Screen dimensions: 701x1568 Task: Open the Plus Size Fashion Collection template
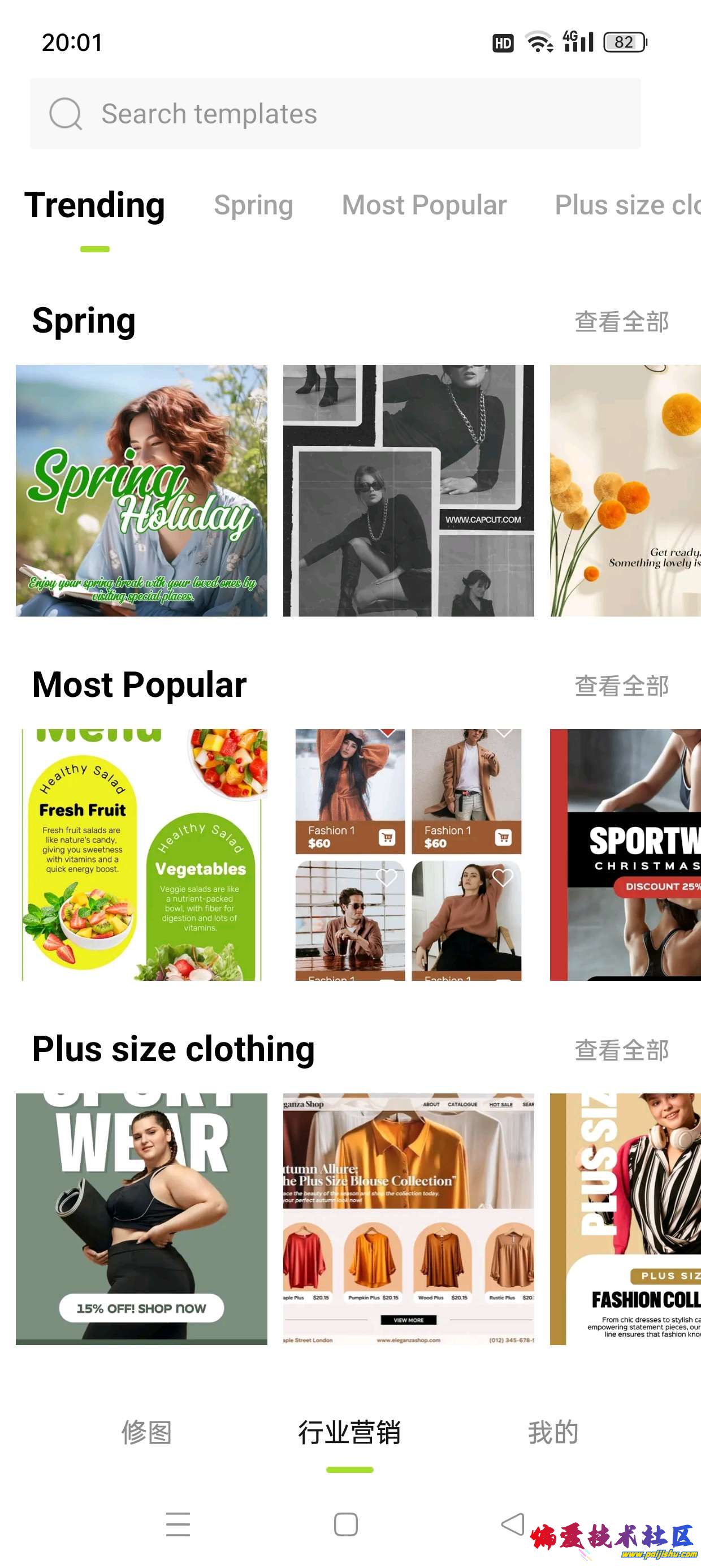pyautogui.click(x=626, y=1218)
